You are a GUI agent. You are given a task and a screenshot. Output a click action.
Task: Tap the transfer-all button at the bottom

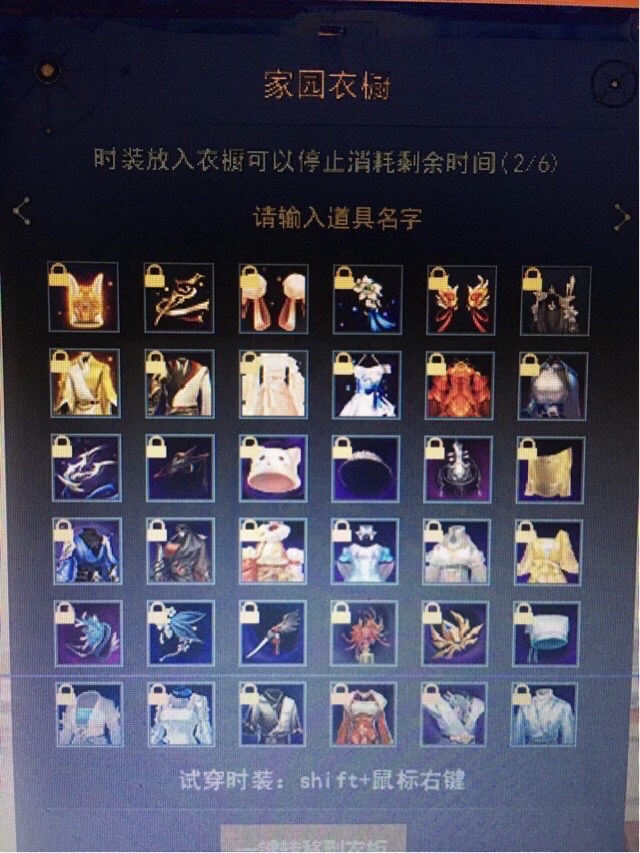click(313, 838)
